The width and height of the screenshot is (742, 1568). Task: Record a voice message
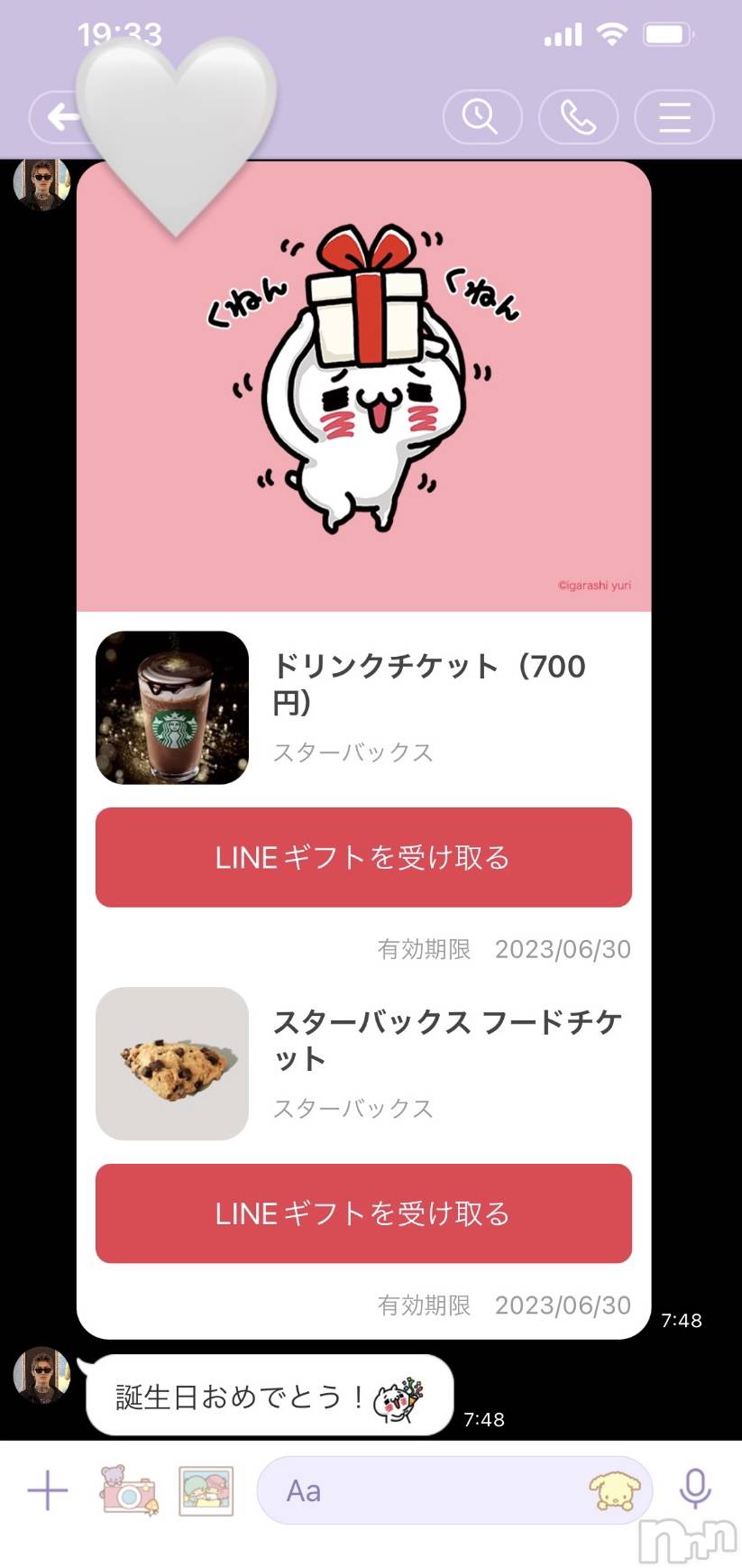point(695,1489)
